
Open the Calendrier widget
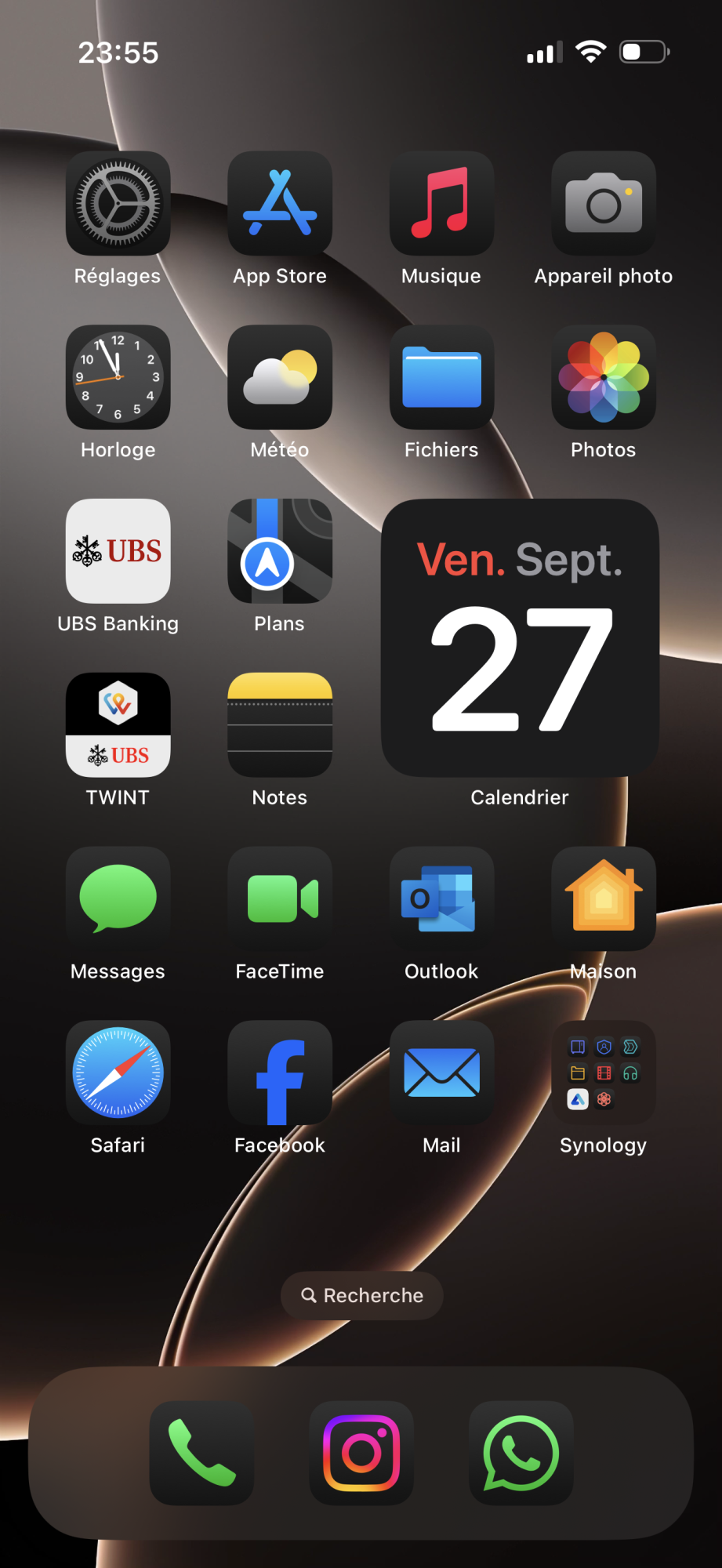pyautogui.click(x=520, y=638)
